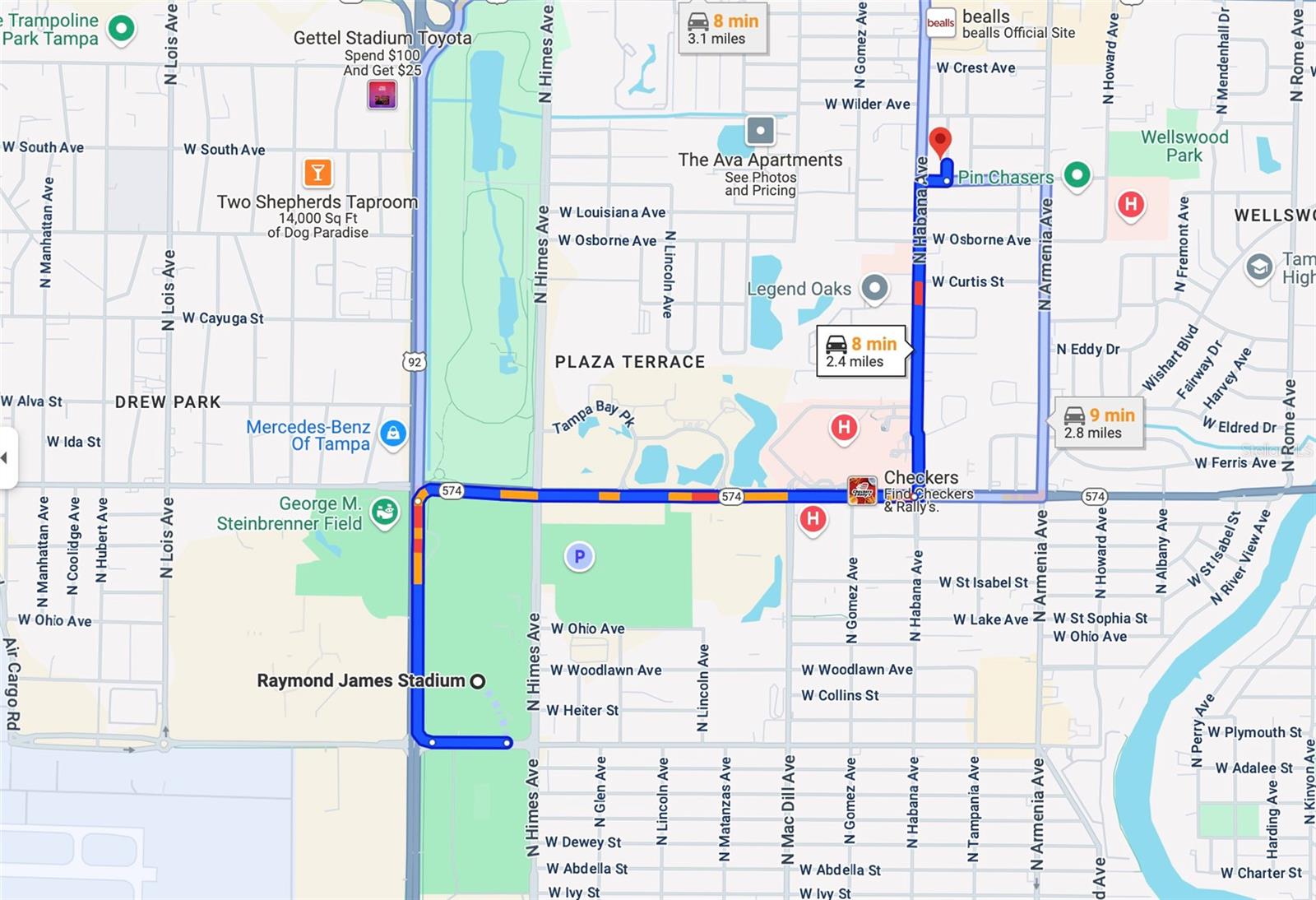Image resolution: width=1316 pixels, height=900 pixels.
Task: Open Trampoline Park Tampa marker
Action: pyautogui.click(x=122, y=29)
